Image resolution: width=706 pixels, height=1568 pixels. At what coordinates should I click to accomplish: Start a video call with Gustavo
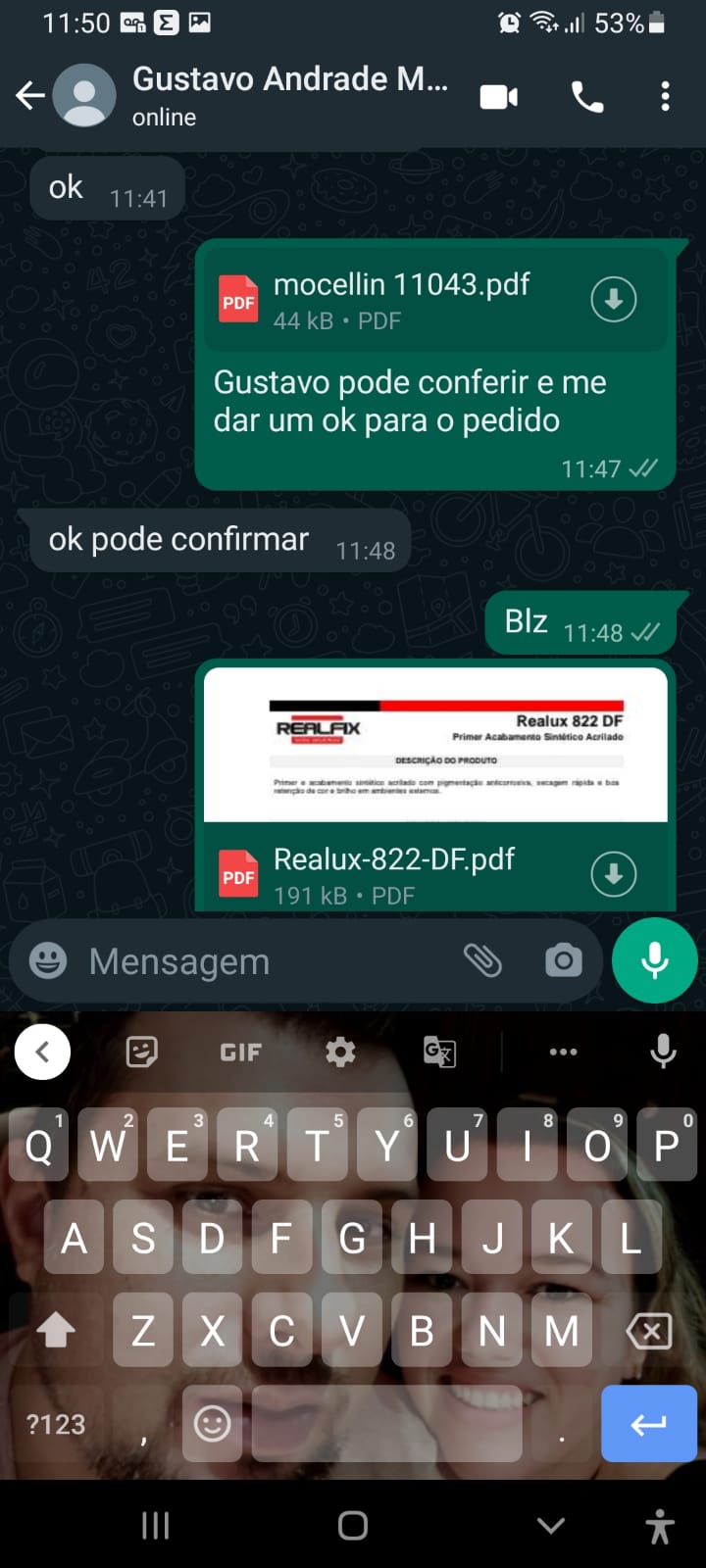pos(498,97)
